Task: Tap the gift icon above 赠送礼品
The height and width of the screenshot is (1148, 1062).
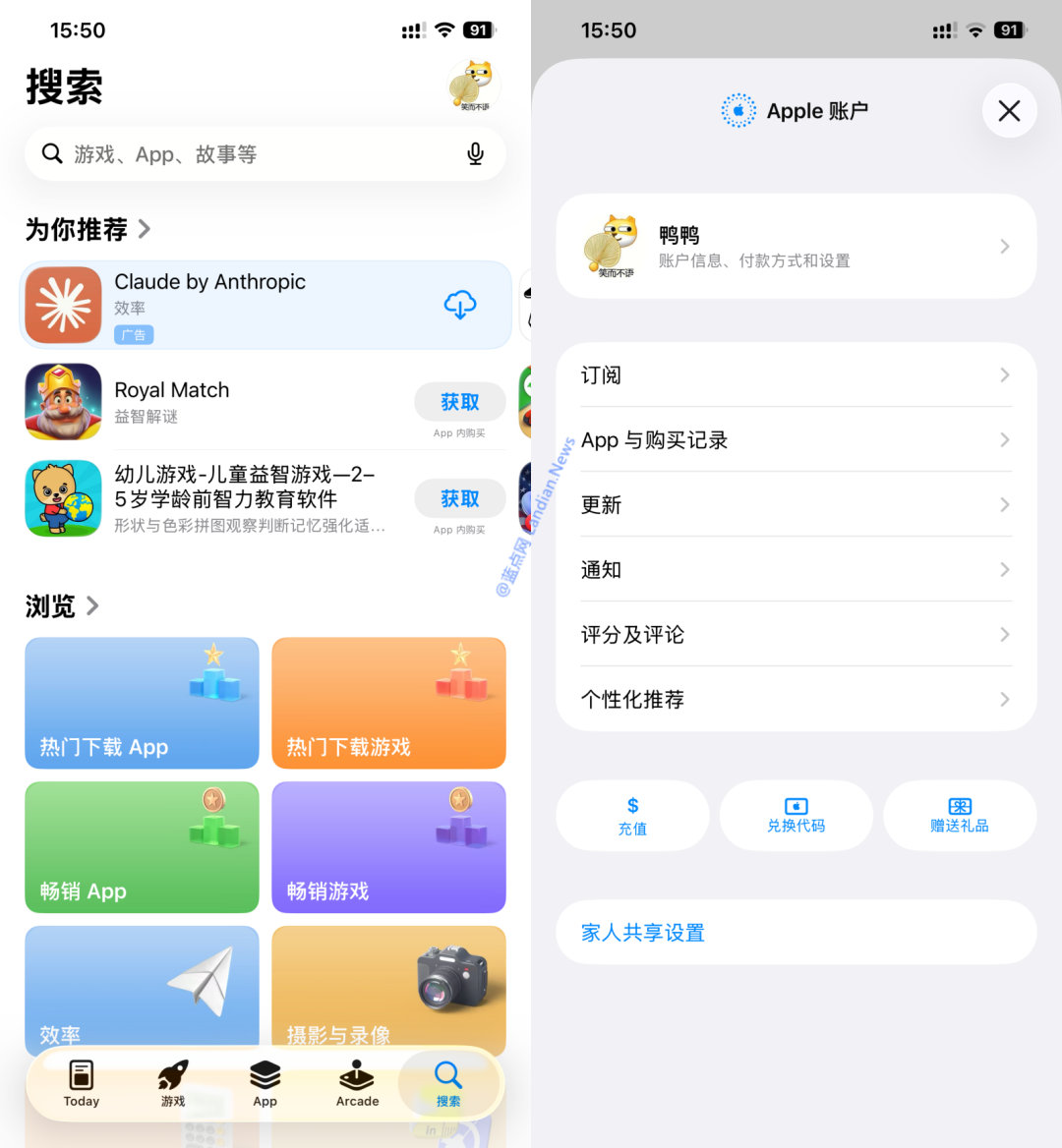Action: 960,806
